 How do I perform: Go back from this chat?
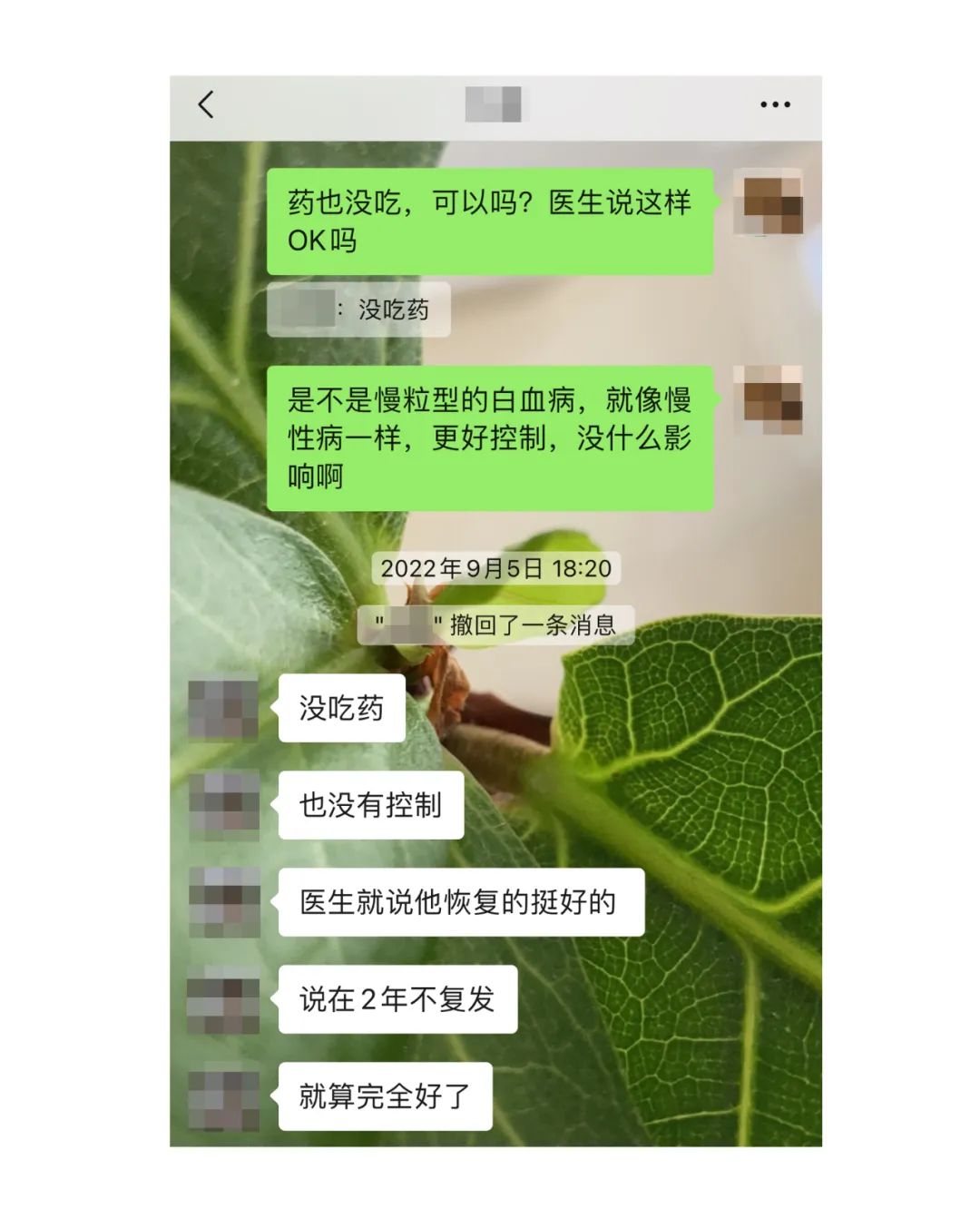click(207, 105)
